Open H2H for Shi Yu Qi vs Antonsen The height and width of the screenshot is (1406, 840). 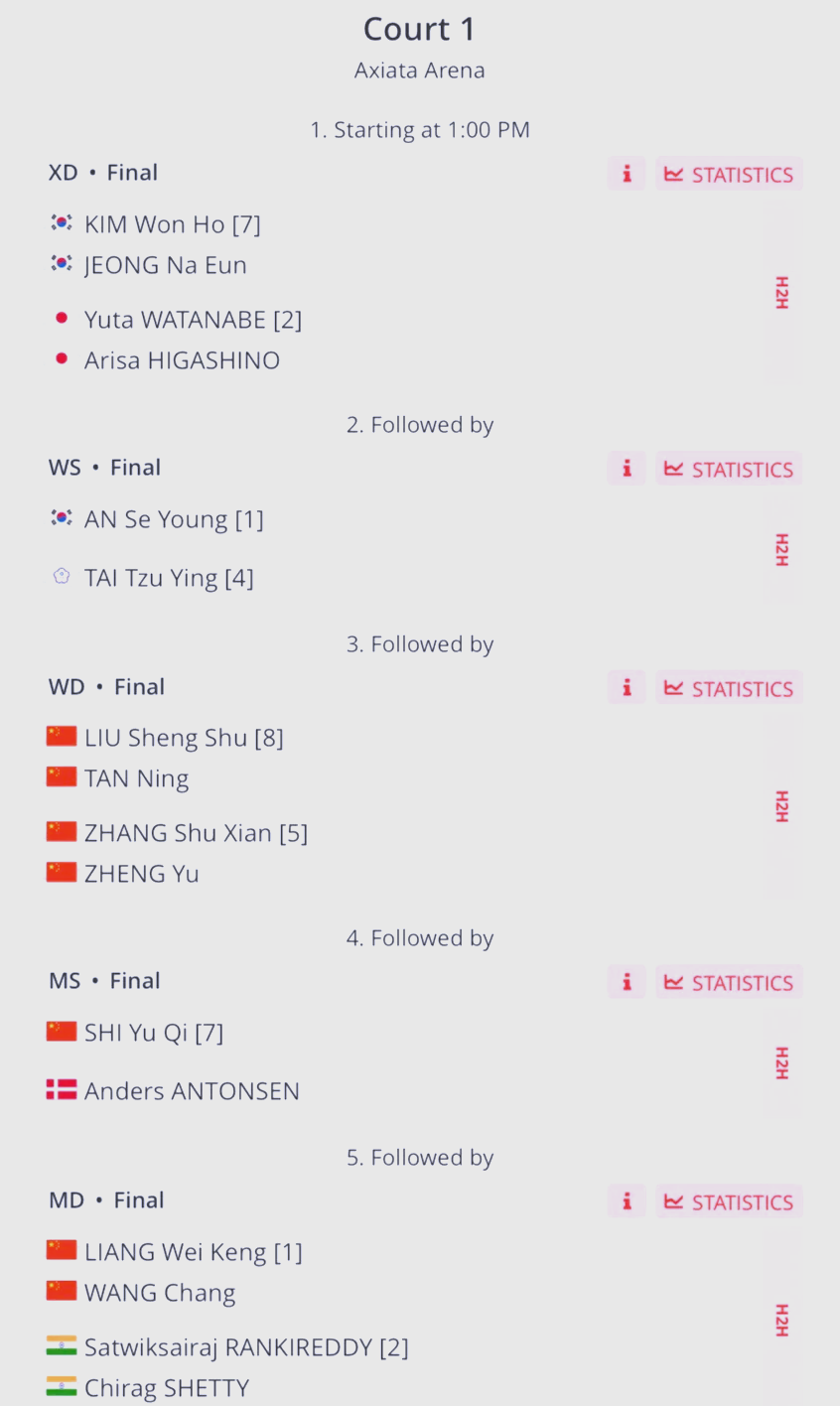[781, 1062]
